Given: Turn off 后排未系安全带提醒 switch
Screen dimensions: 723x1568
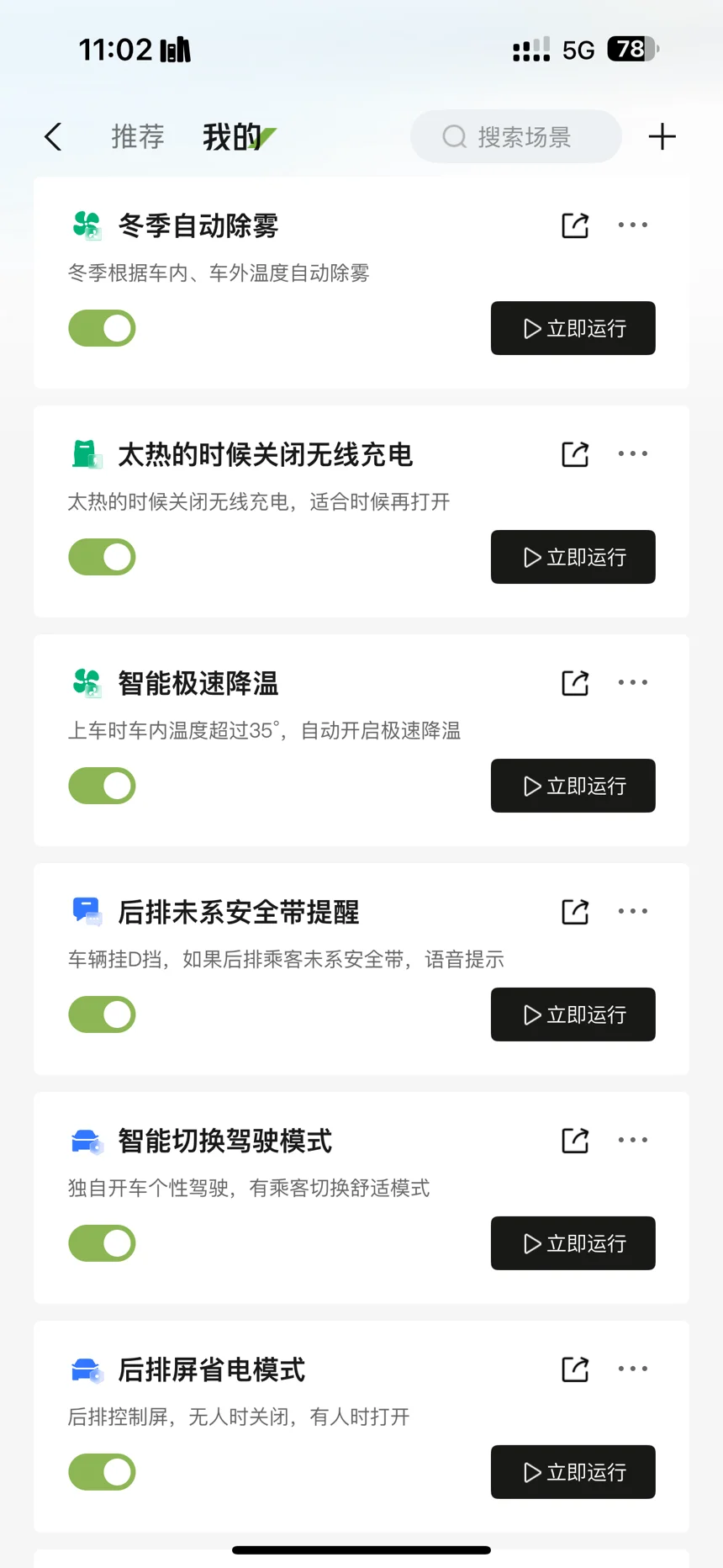Looking at the screenshot, I should pos(102,1014).
